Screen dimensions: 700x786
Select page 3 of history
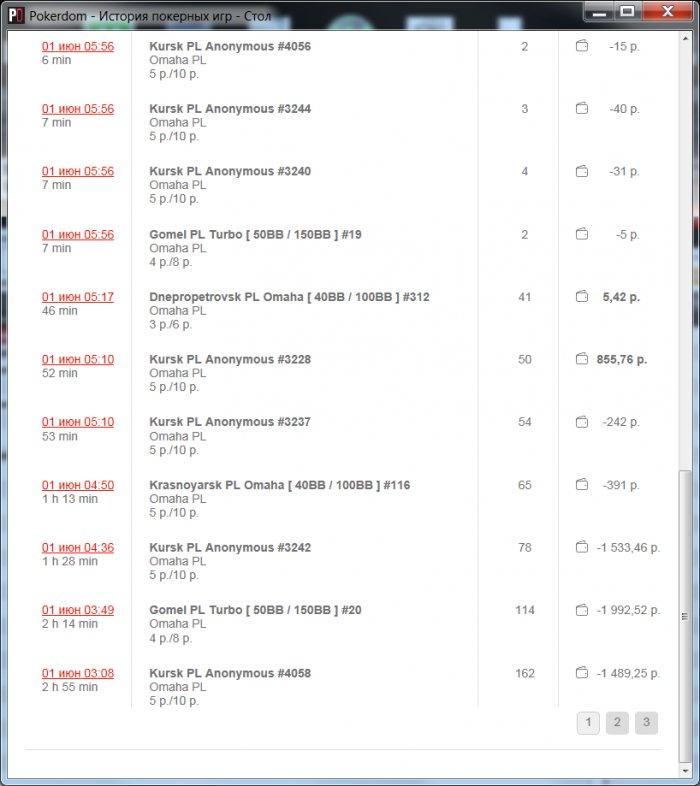646,723
